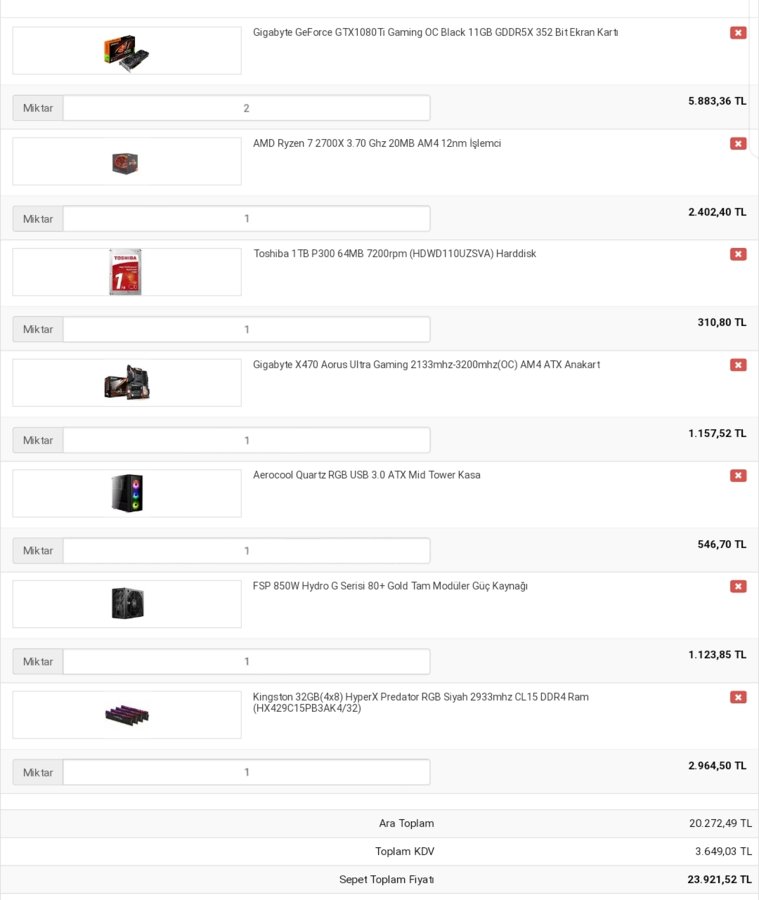The width and height of the screenshot is (759, 900).
Task: Edit the quantity for the FSP 850W power supply
Action: (246, 661)
